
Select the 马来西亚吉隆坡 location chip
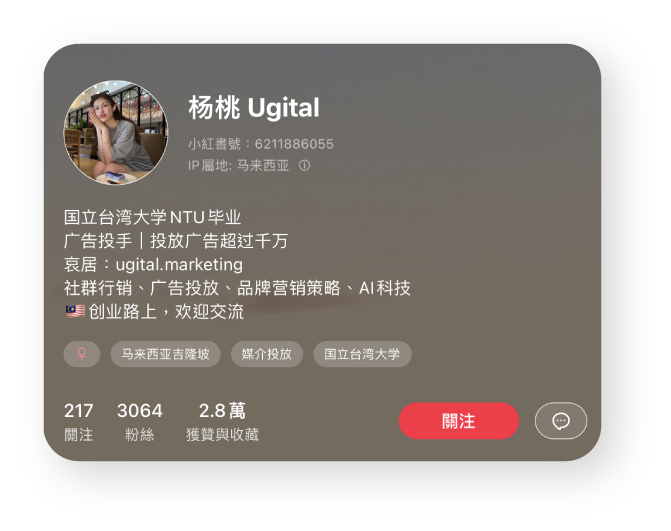click(x=165, y=354)
